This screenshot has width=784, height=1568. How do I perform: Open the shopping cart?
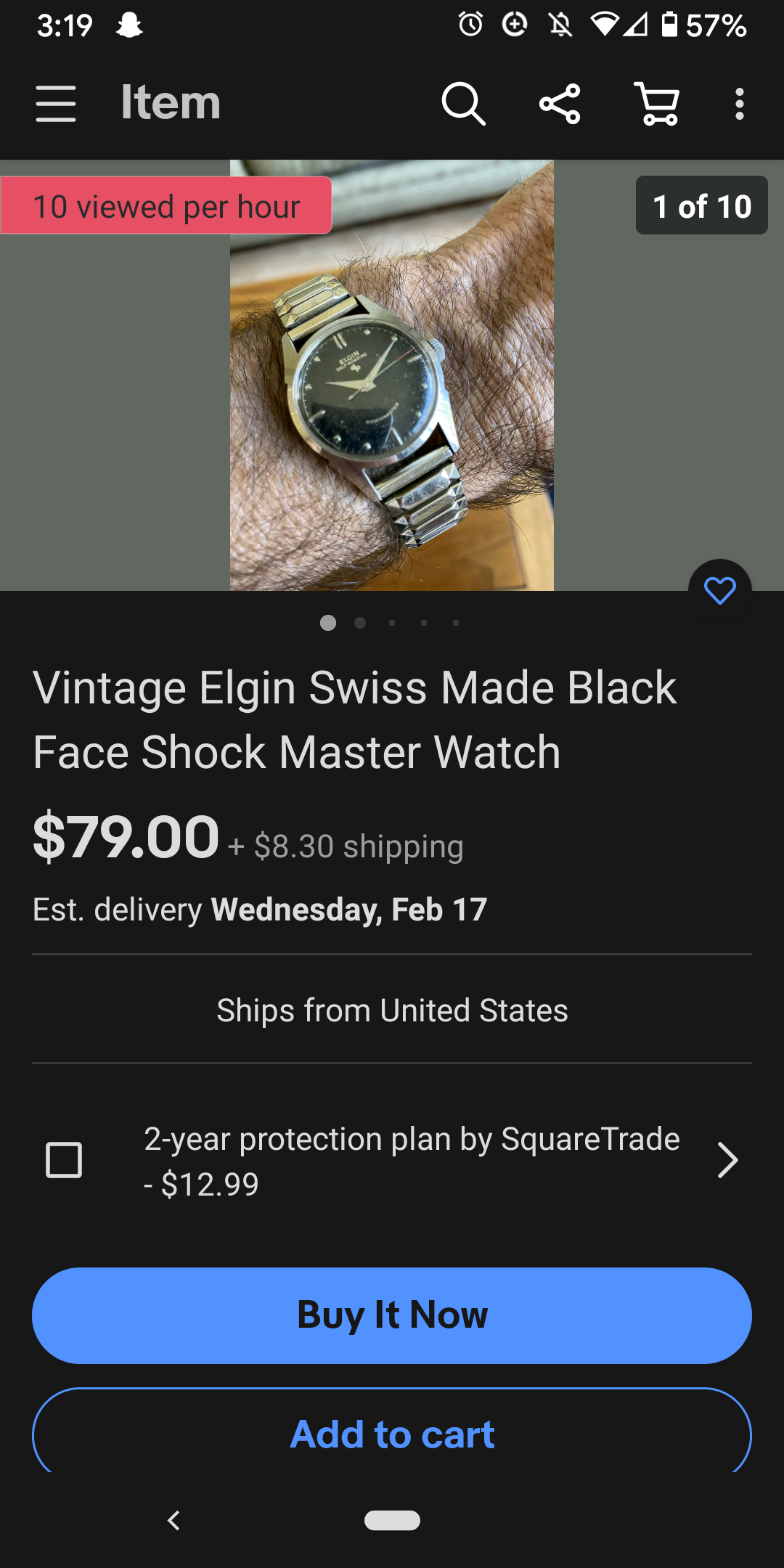point(657,104)
